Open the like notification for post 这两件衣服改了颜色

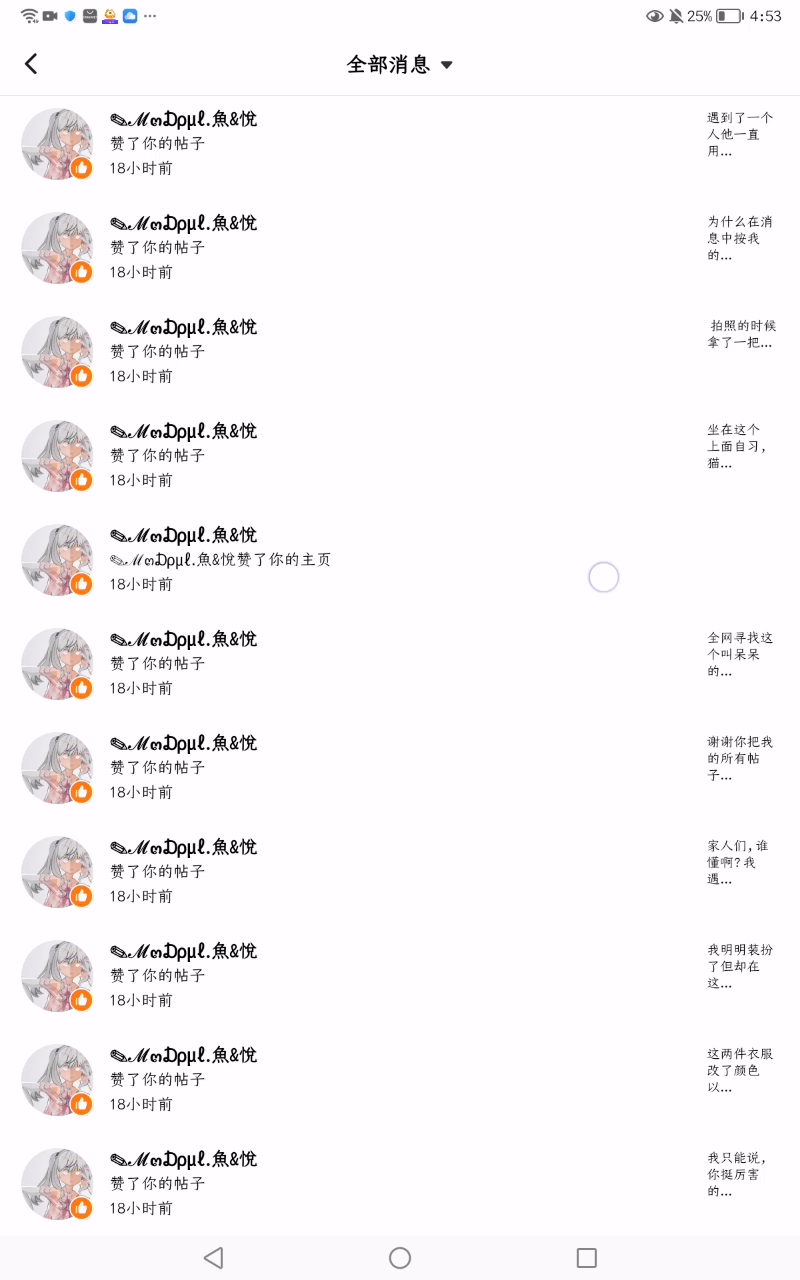click(x=400, y=1080)
